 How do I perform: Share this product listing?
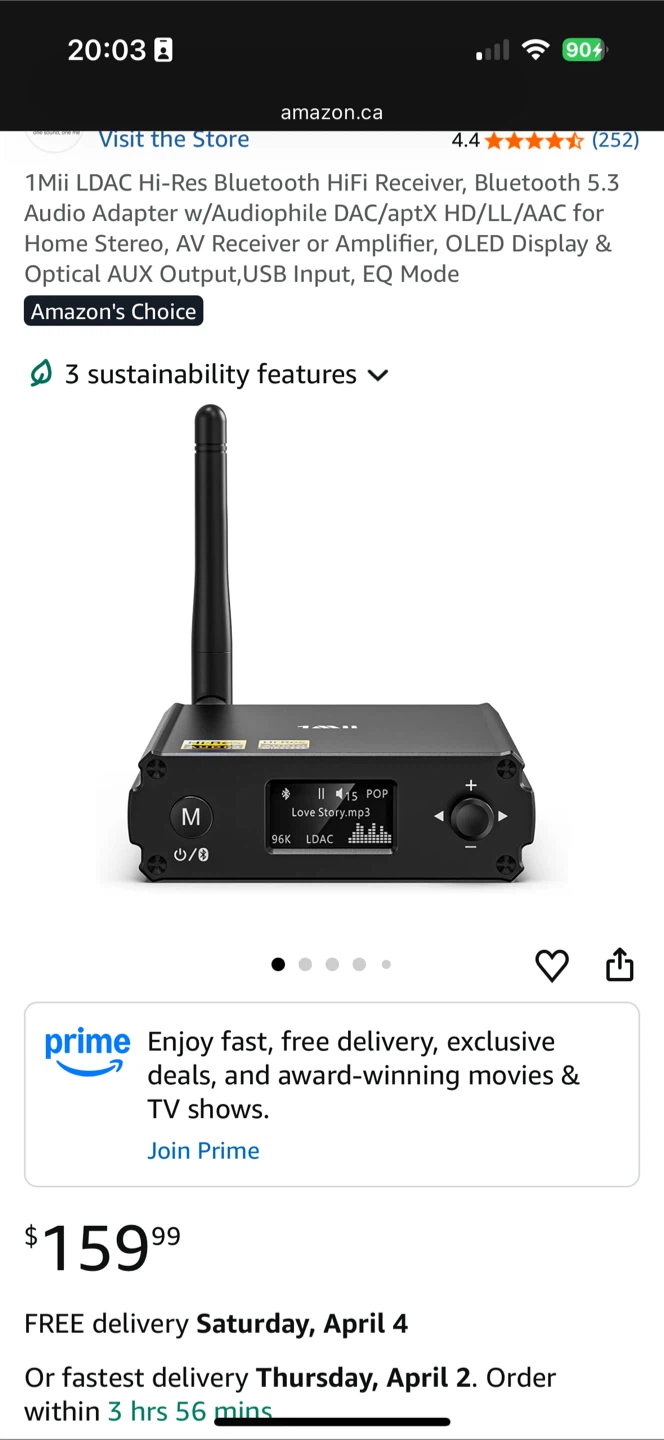620,964
